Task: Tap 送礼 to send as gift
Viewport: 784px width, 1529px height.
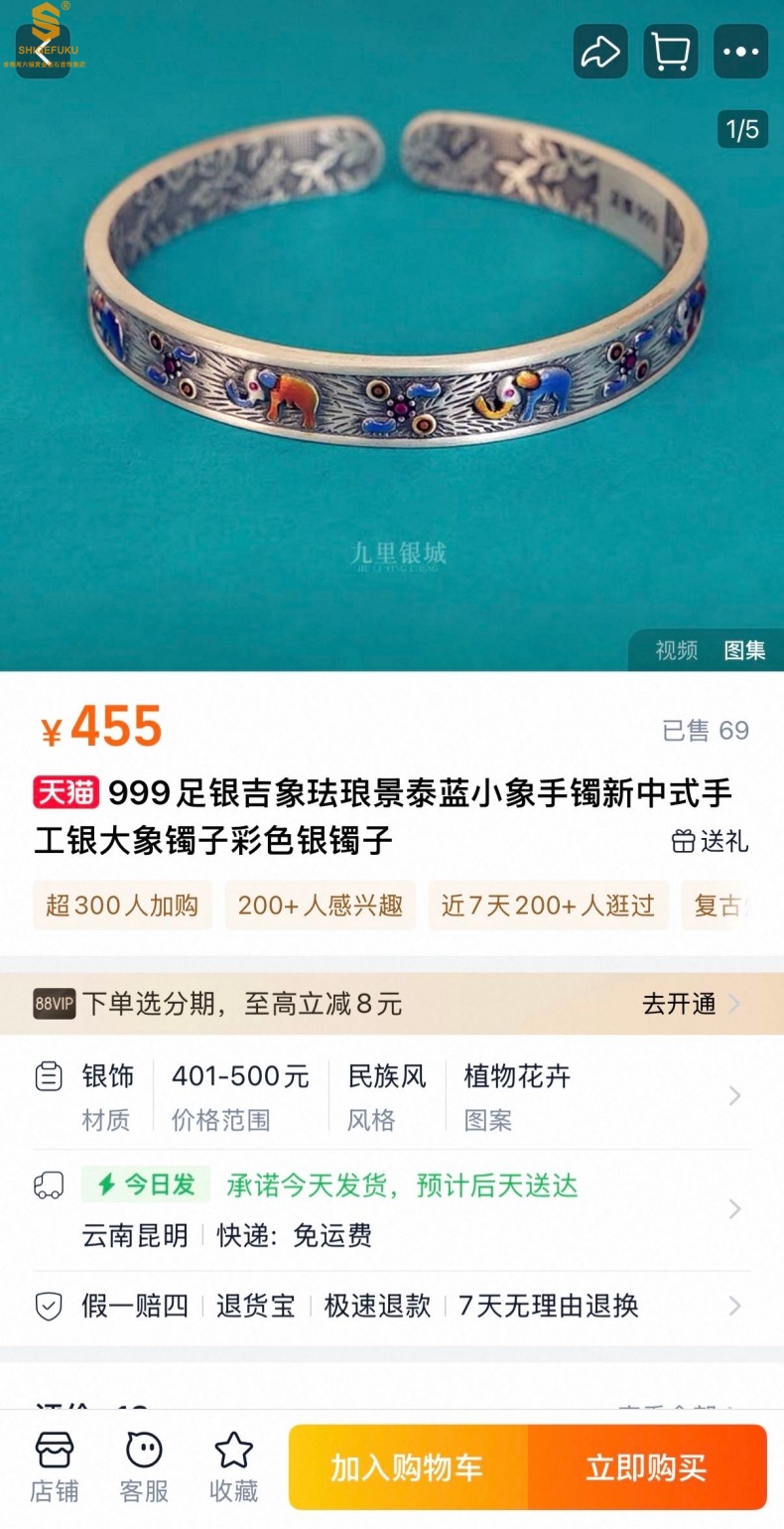Action: tap(711, 841)
